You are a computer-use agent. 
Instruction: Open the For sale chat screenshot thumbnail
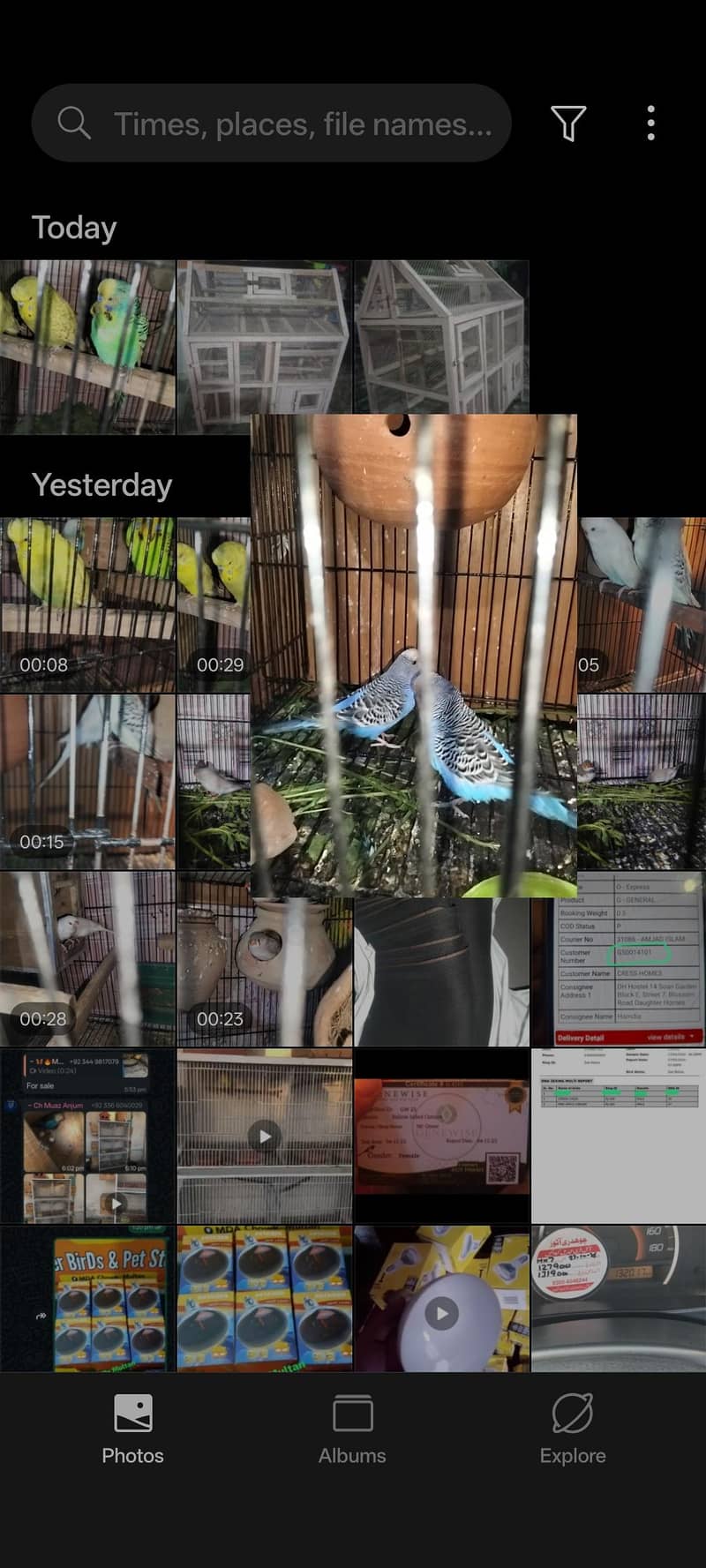(87, 1136)
